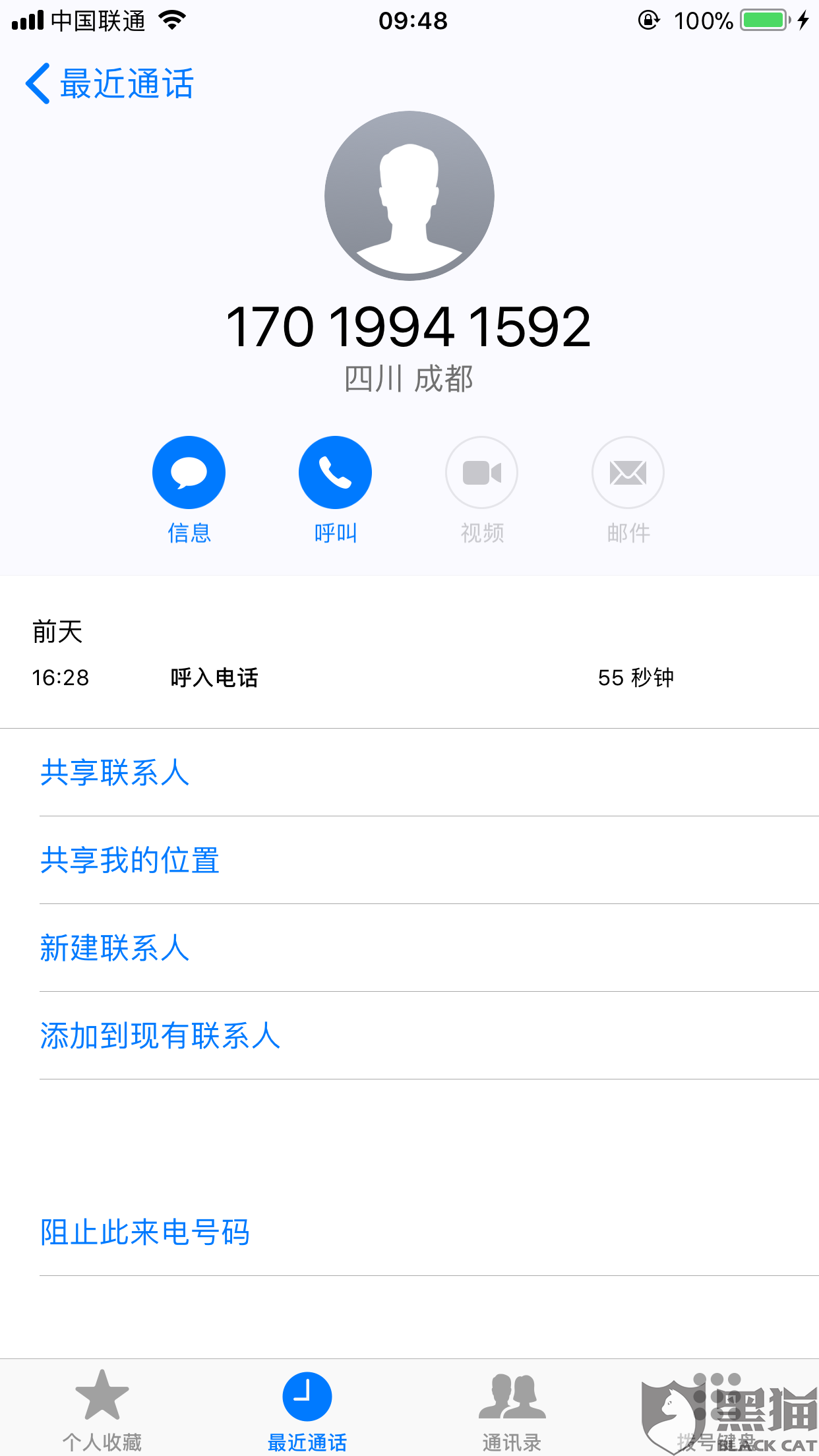Tap 添加到现有联系人
The image size is (819, 1456).
click(x=160, y=1035)
